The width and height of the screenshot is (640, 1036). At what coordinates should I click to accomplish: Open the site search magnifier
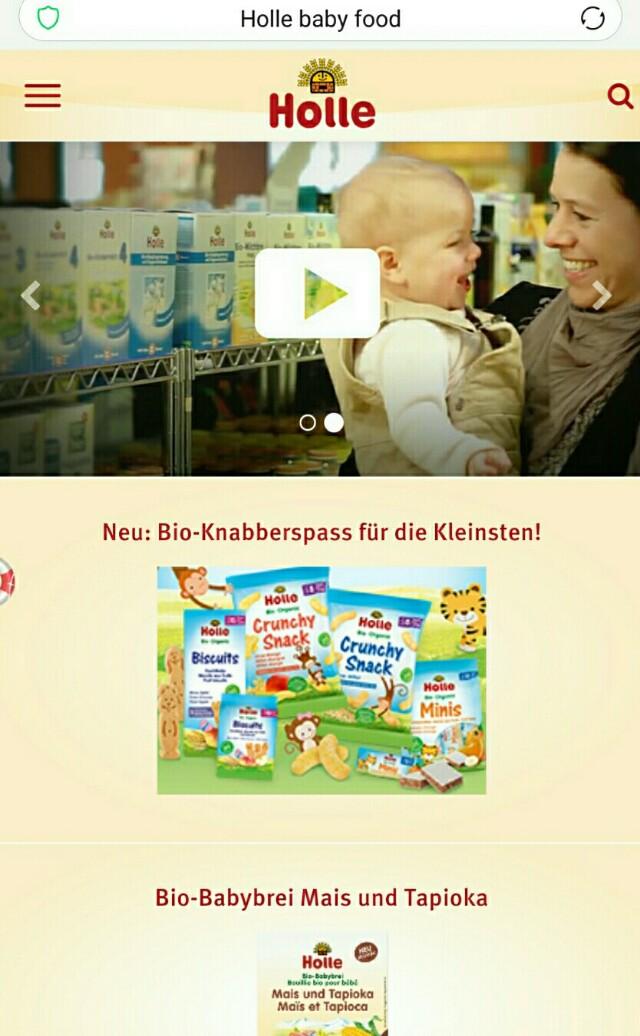pos(620,96)
